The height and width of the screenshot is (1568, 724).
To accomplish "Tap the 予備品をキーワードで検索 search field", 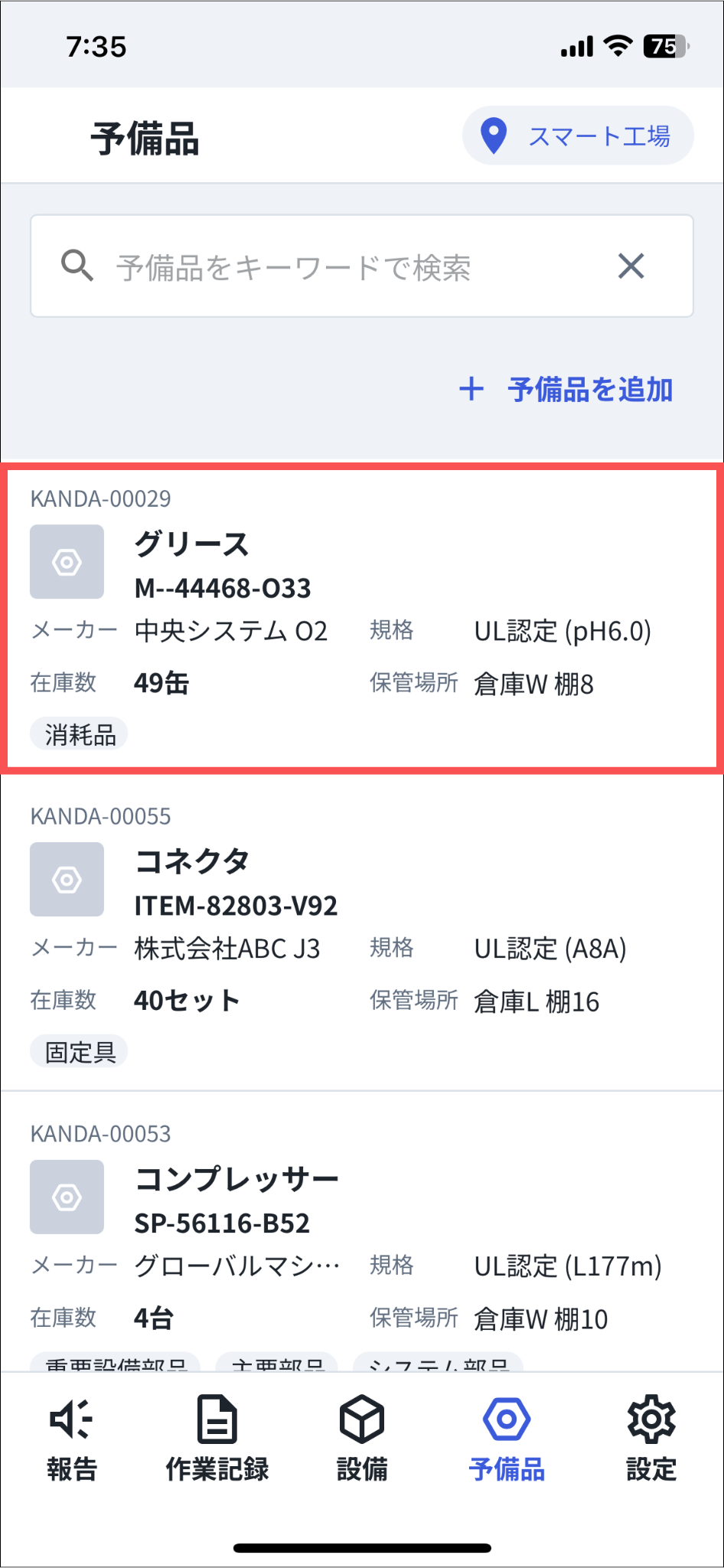I will (x=362, y=266).
